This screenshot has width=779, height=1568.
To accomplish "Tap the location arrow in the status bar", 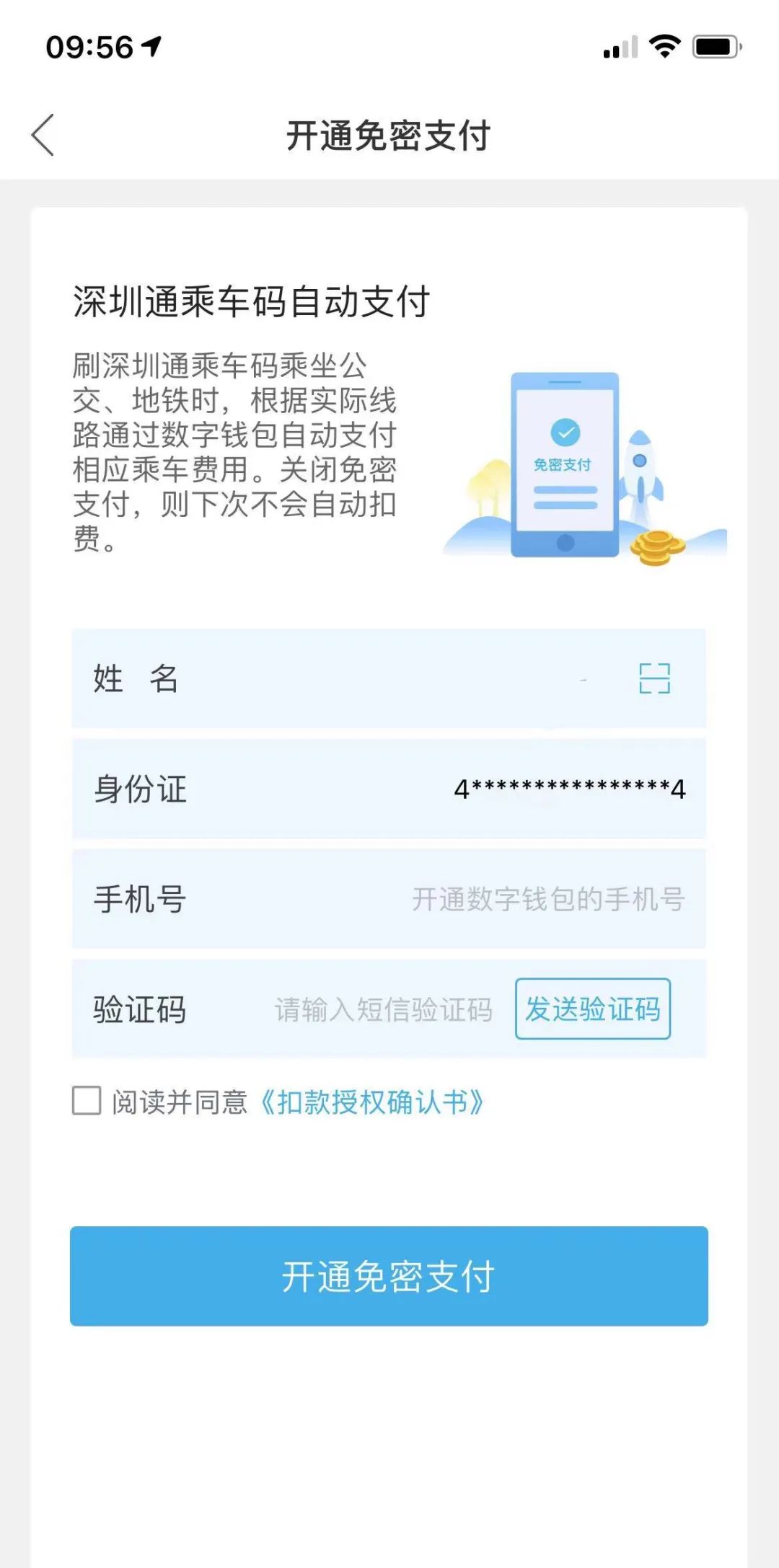I will (150, 45).
